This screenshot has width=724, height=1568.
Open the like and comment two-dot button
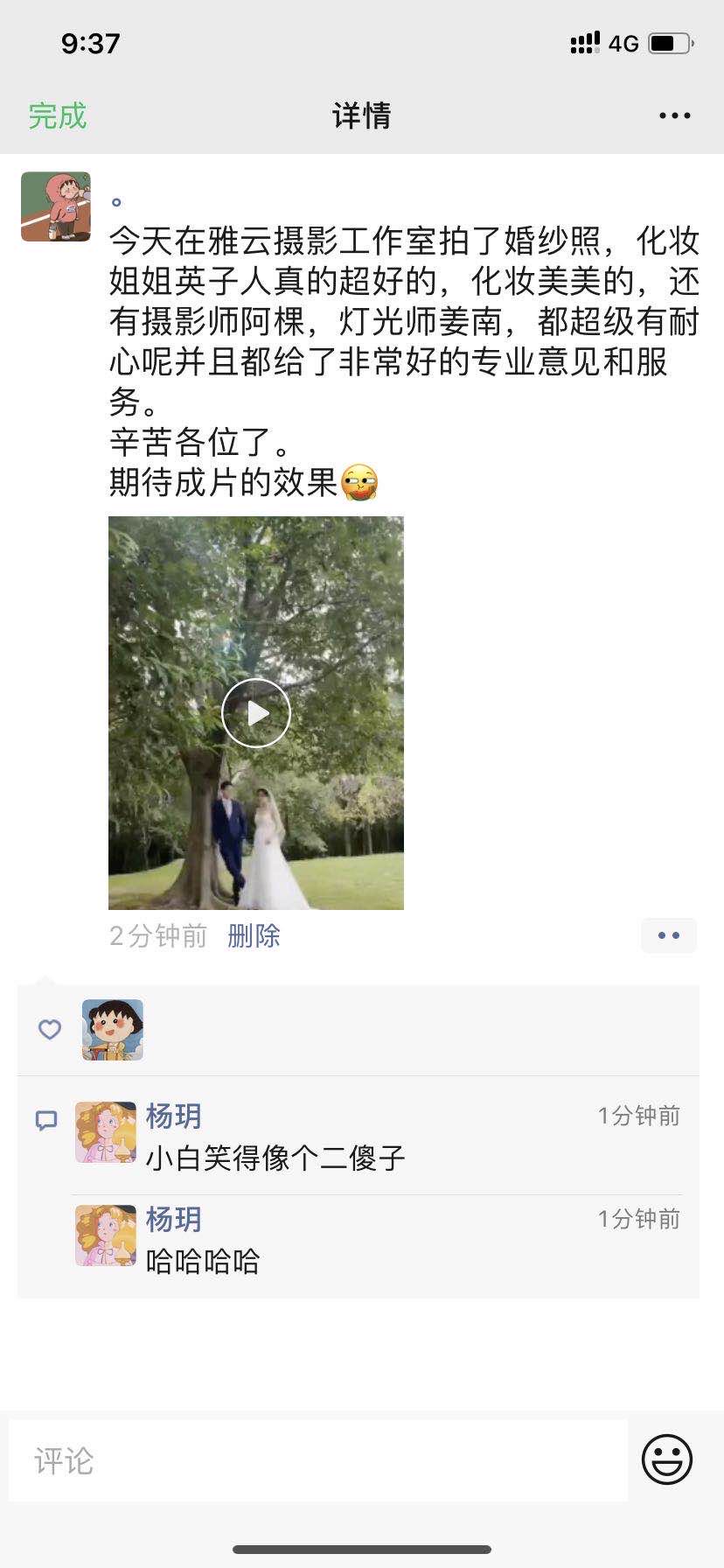669,935
